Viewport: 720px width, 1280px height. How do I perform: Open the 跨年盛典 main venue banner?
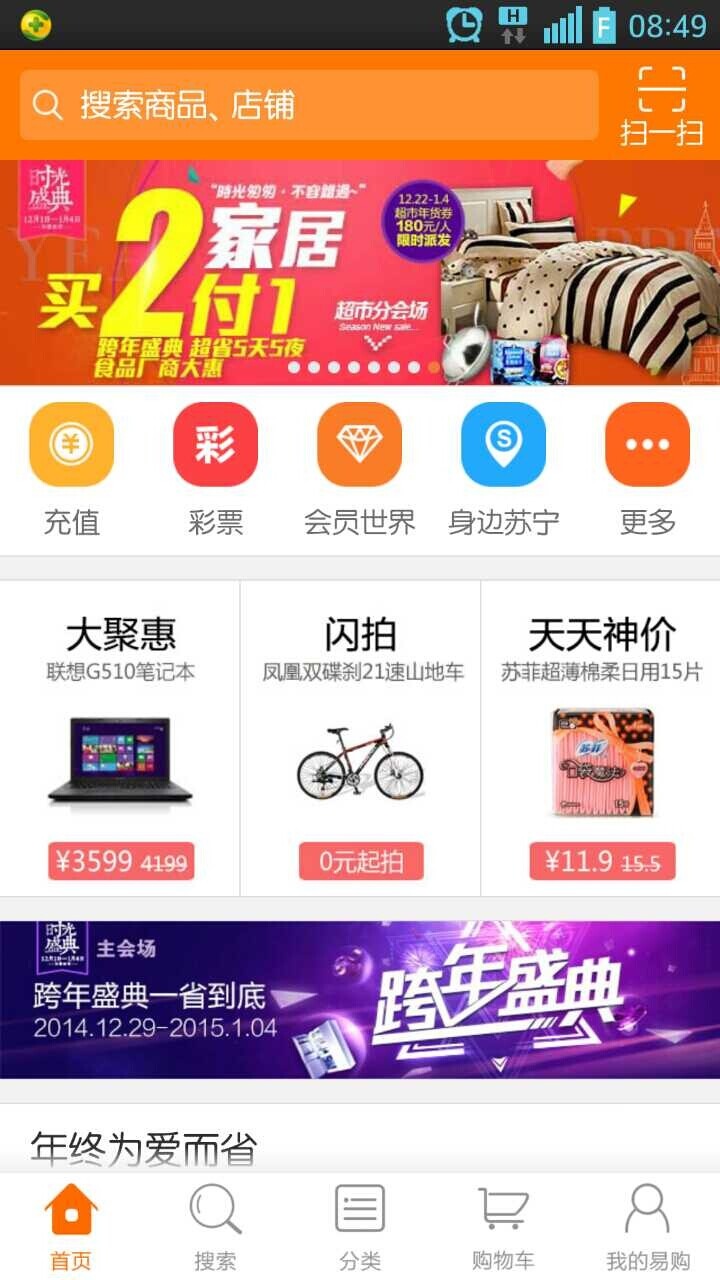(x=360, y=1000)
